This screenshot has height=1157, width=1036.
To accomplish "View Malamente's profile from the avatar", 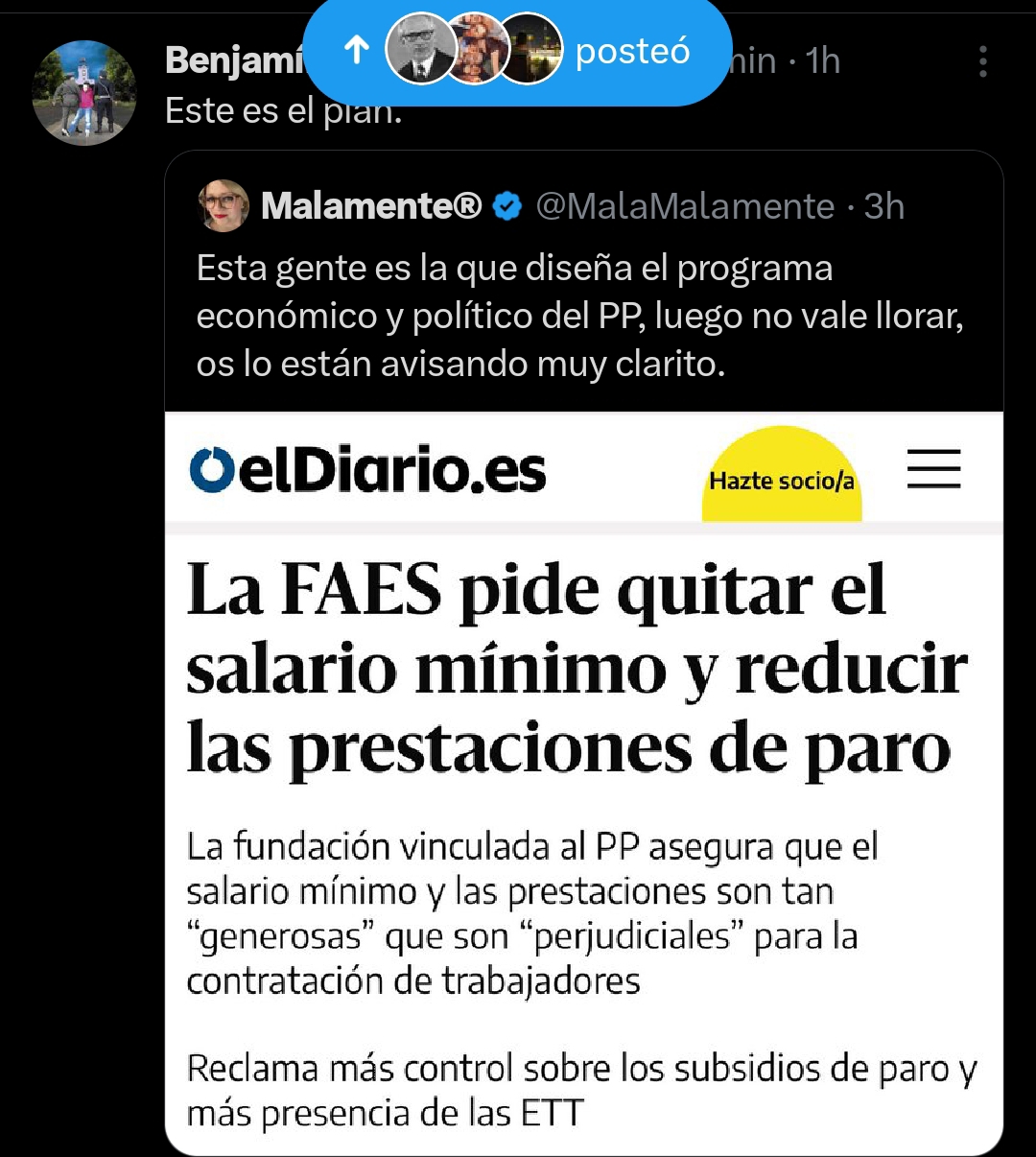I will pos(224,206).
